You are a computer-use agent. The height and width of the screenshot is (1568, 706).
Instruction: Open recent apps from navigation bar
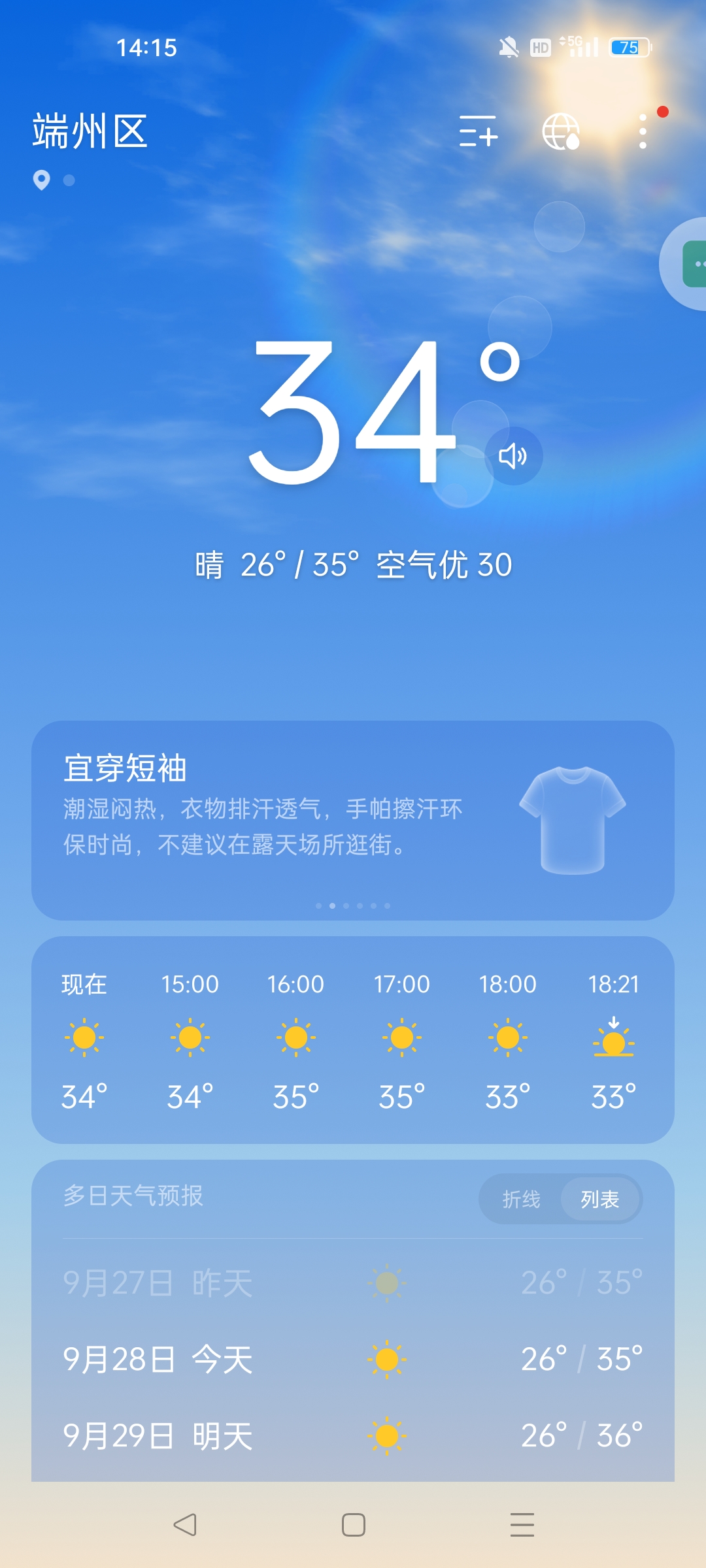522,1525
